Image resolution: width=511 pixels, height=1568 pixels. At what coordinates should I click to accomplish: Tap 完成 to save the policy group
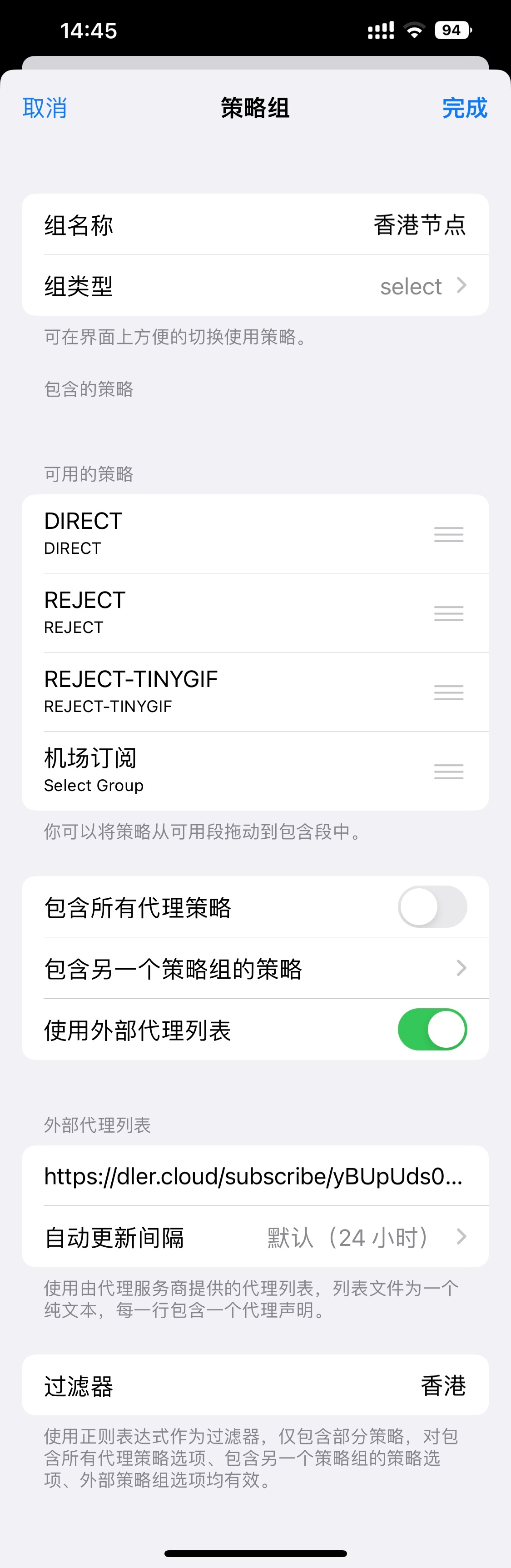[464, 108]
